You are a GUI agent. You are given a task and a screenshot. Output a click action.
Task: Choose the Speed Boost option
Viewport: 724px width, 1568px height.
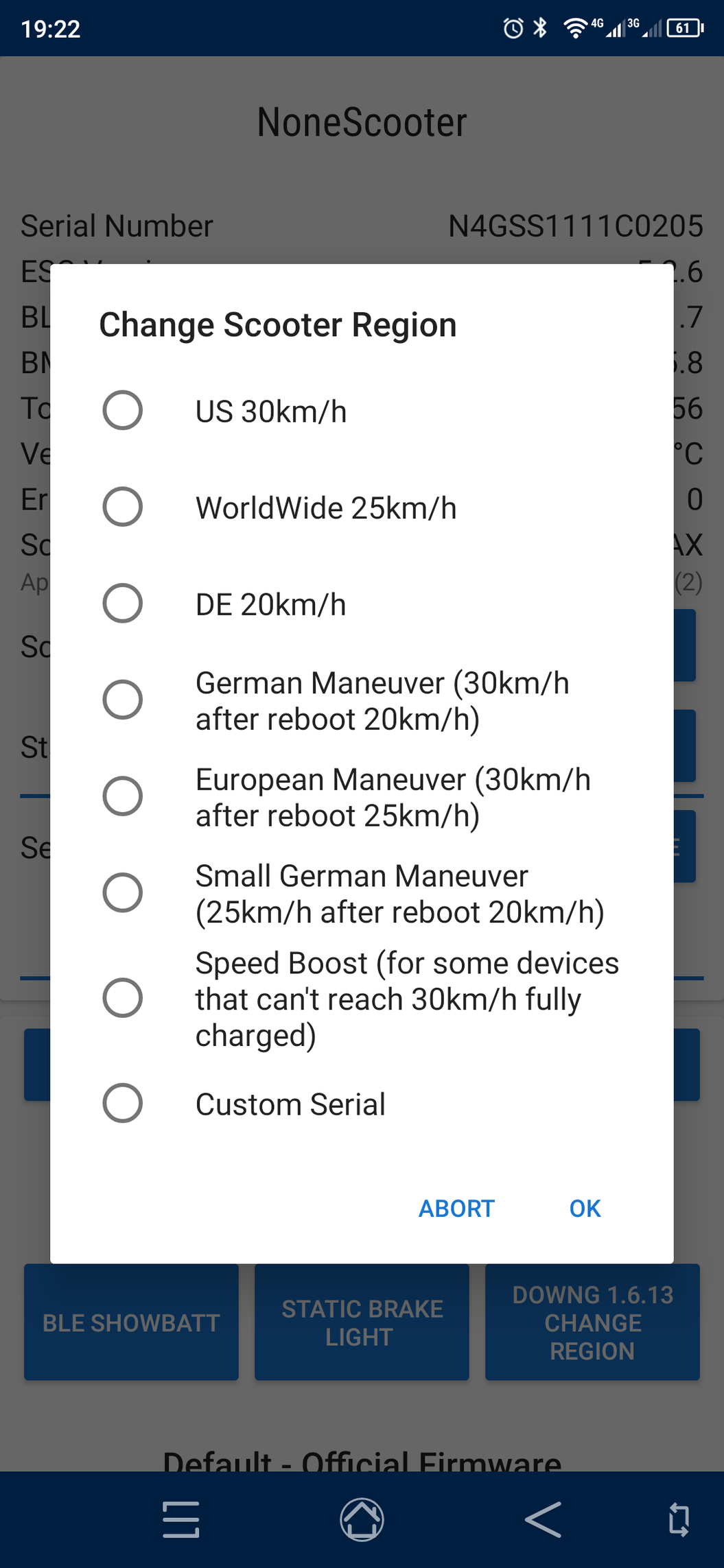pos(361,999)
